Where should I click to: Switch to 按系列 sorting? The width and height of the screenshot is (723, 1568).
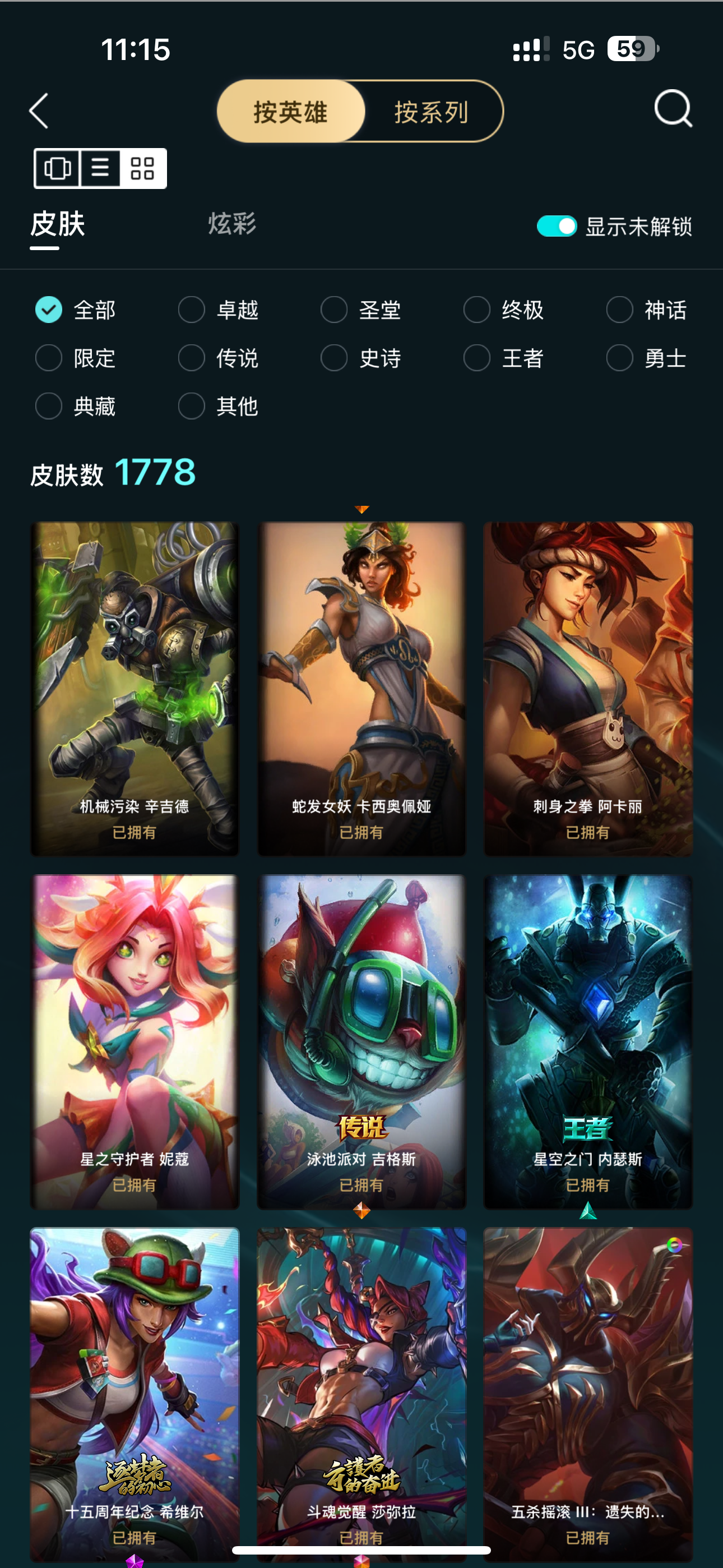(x=431, y=112)
